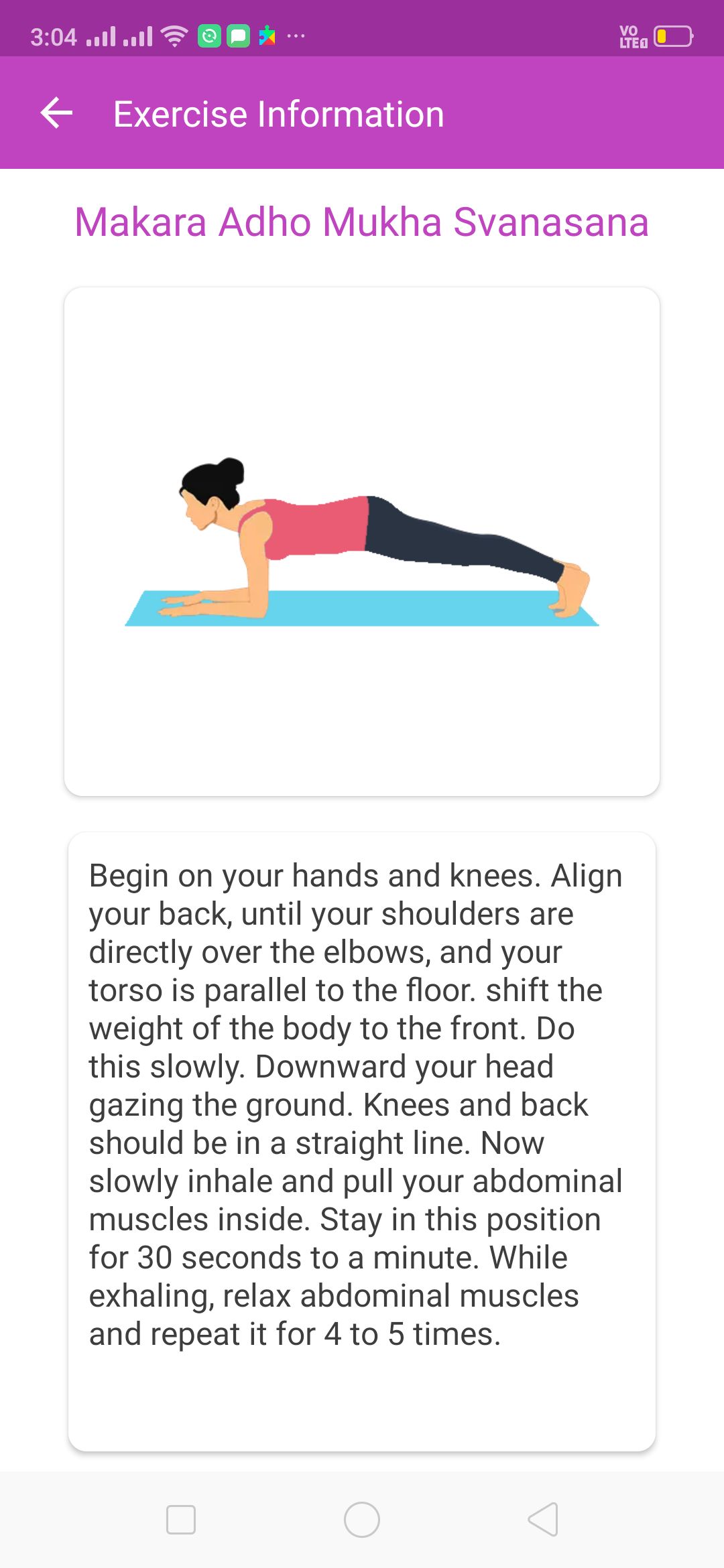Screen dimensions: 724x1568
Task: Go to the system home screen
Action: point(362,1519)
